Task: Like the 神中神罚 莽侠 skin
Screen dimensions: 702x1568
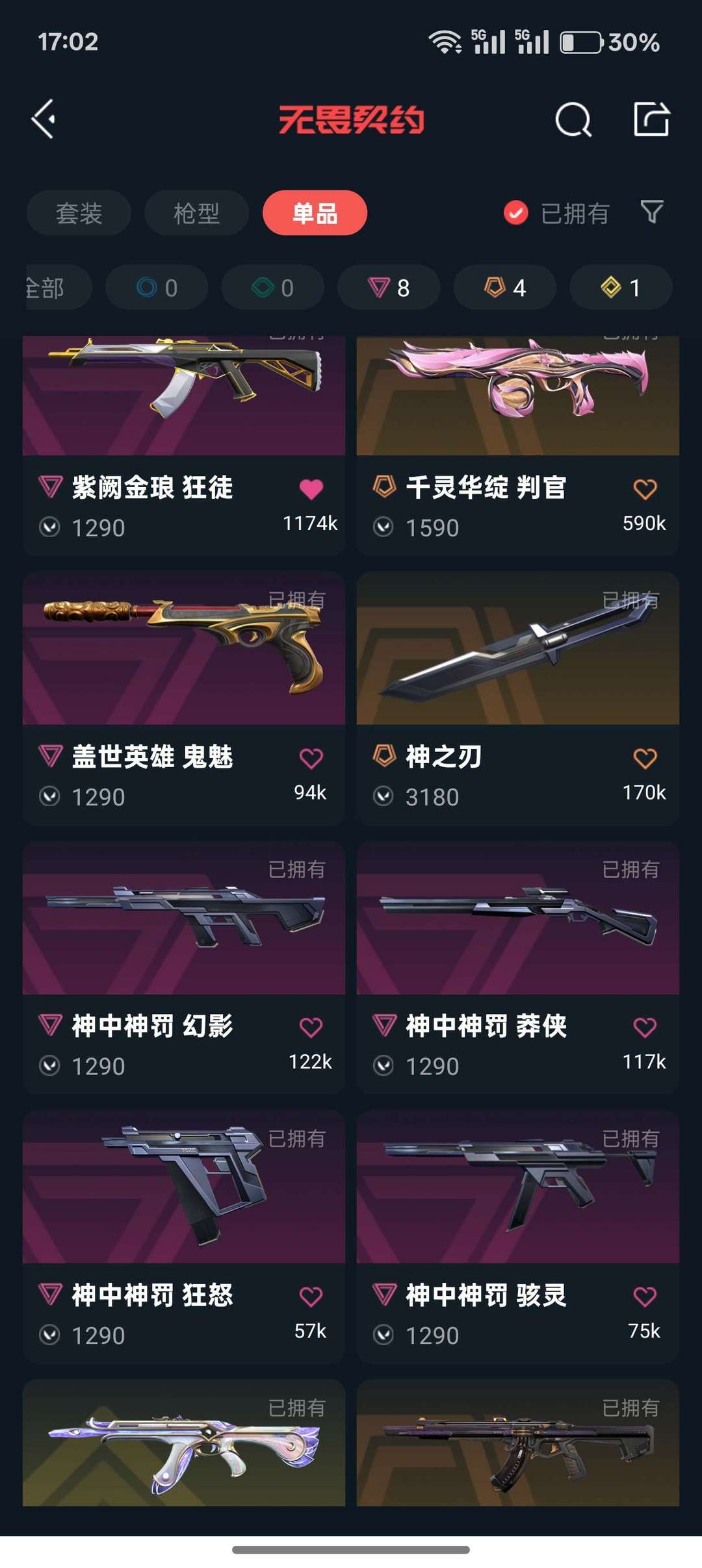Action: [x=645, y=1028]
